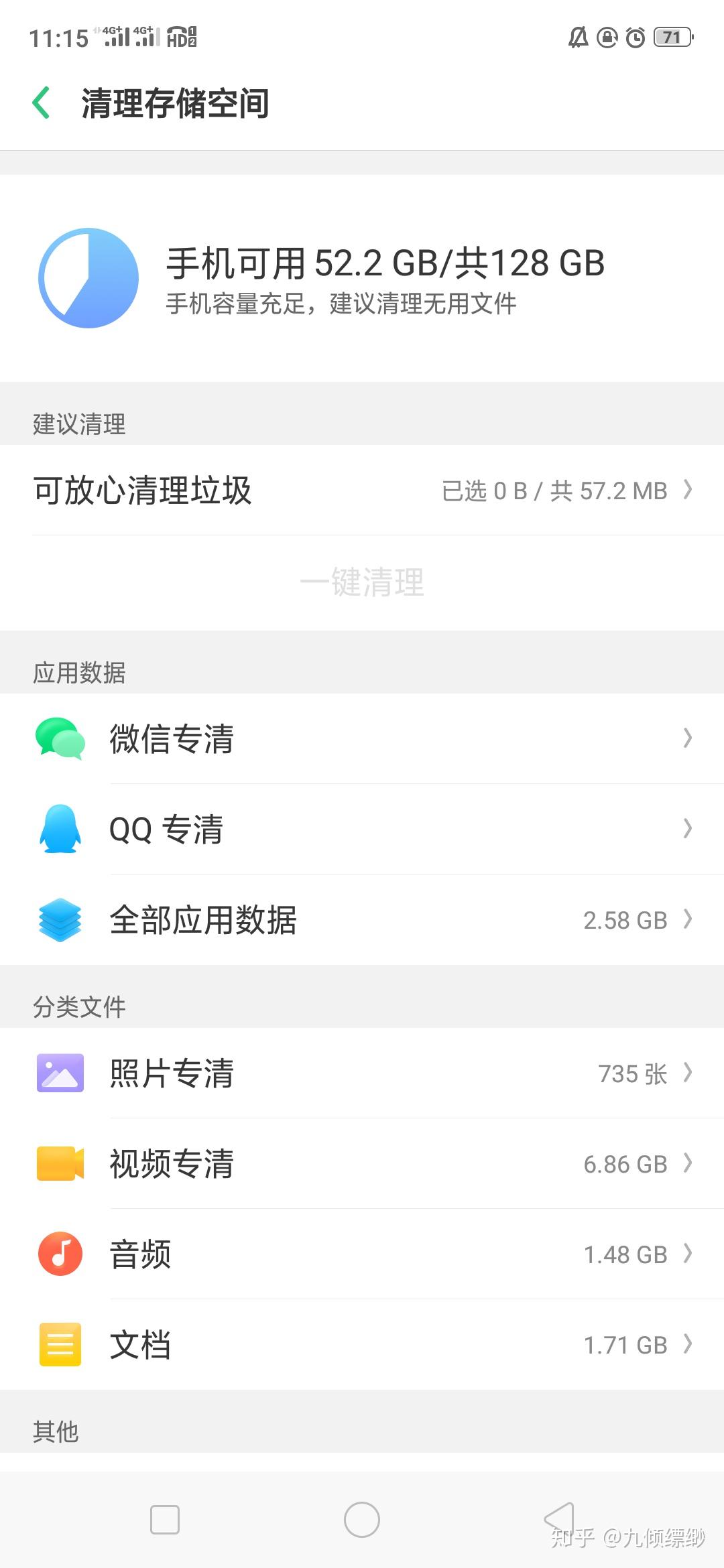Viewport: 724px width, 1568px height.
Task: Open the 文档 files row
Action: (x=362, y=1344)
